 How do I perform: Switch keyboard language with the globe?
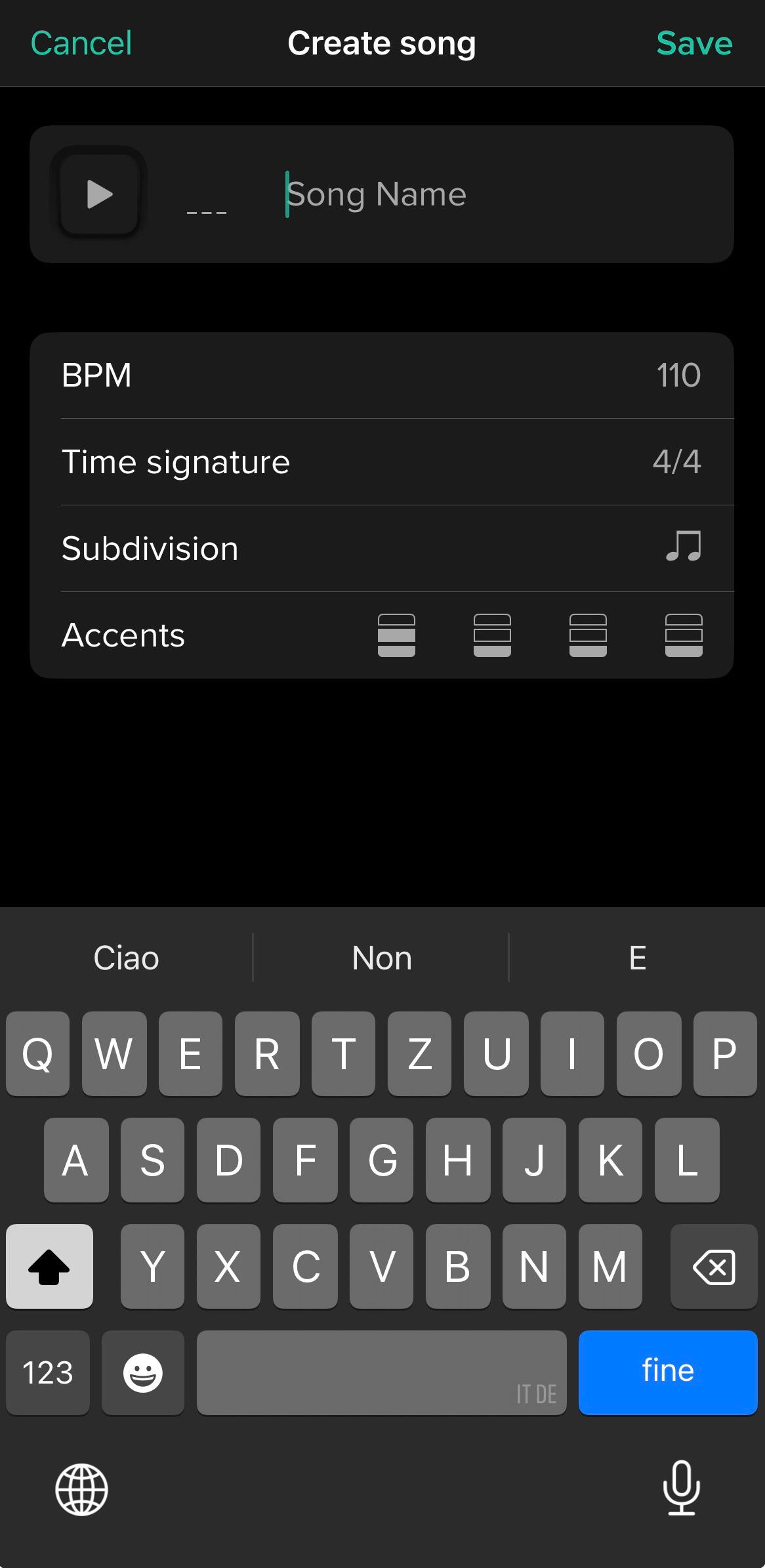tap(81, 1489)
